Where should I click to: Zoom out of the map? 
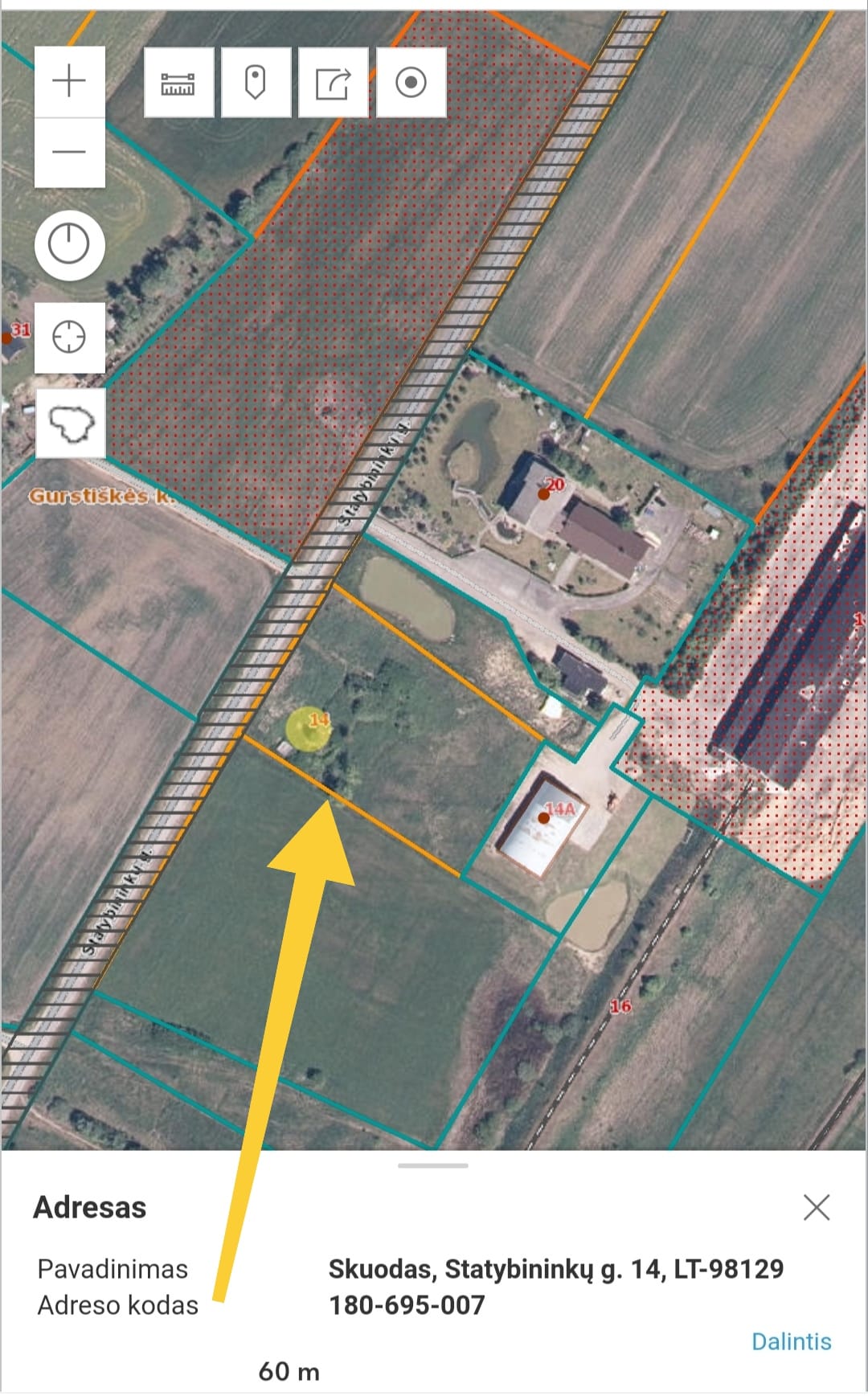(69, 152)
